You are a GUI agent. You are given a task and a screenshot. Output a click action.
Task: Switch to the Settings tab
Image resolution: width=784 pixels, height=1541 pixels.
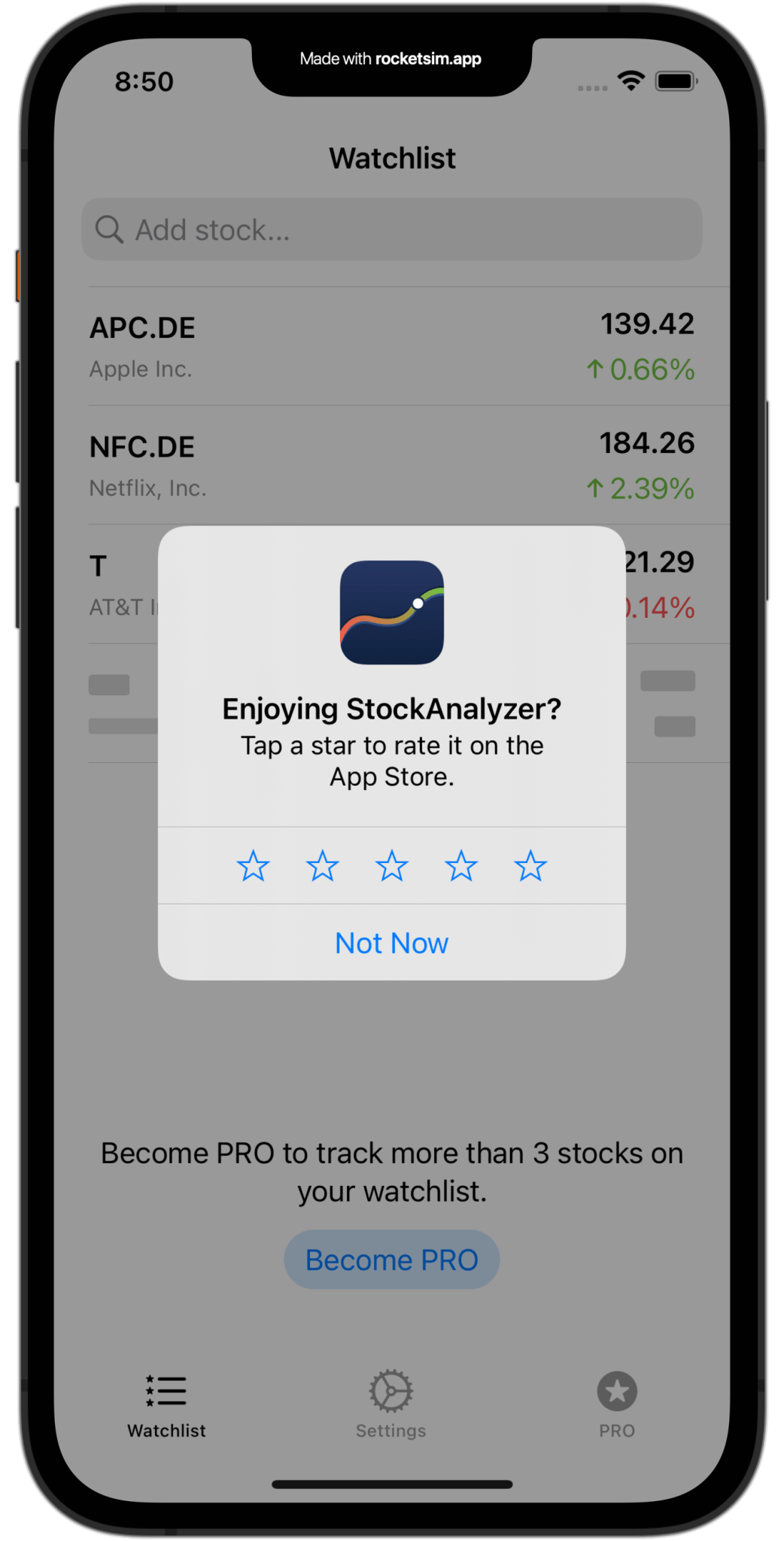tap(391, 1405)
